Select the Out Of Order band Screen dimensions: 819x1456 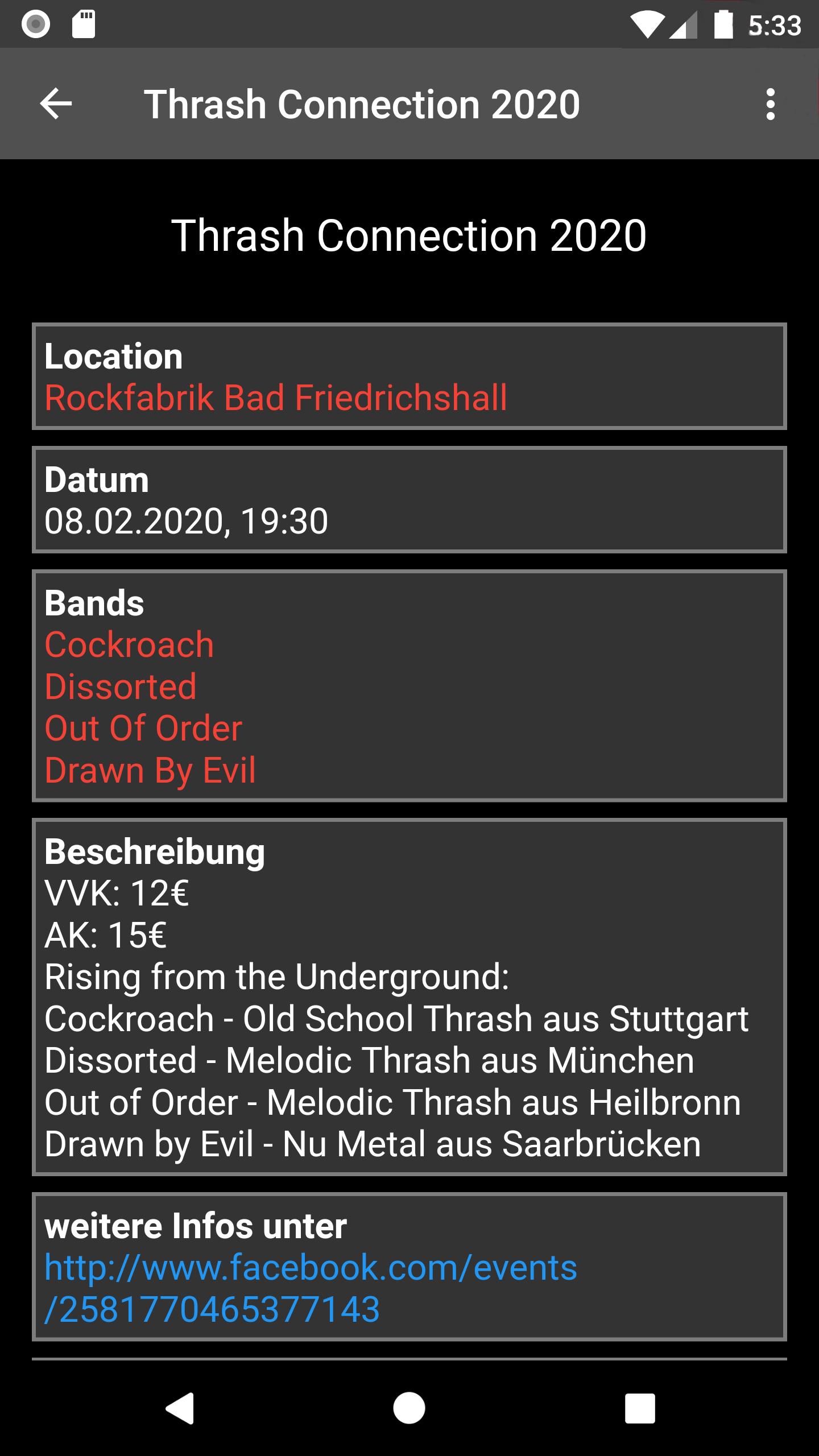(143, 728)
